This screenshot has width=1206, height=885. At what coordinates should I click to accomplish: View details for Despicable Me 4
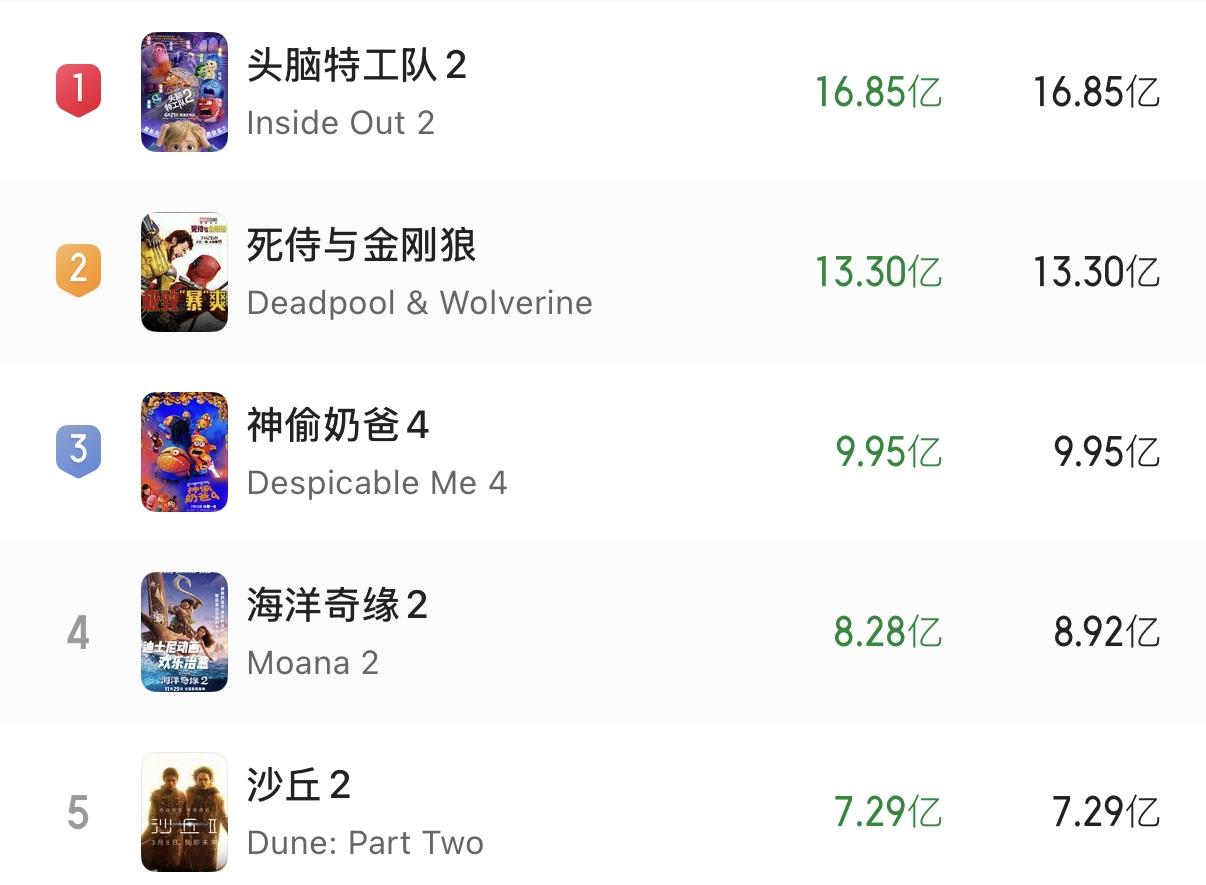pyautogui.click(x=376, y=452)
